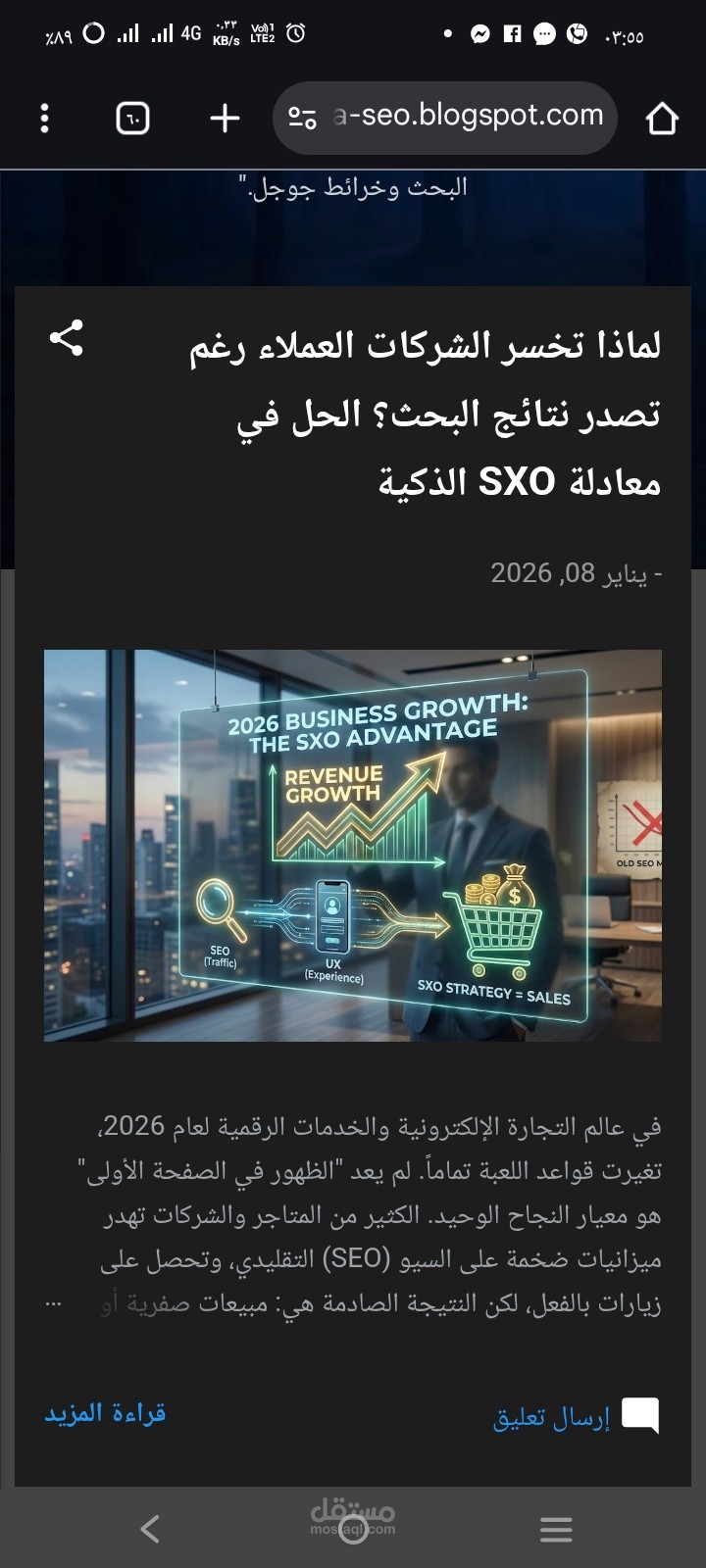
Task: Open the article title about SXO equation
Action: 422,412
